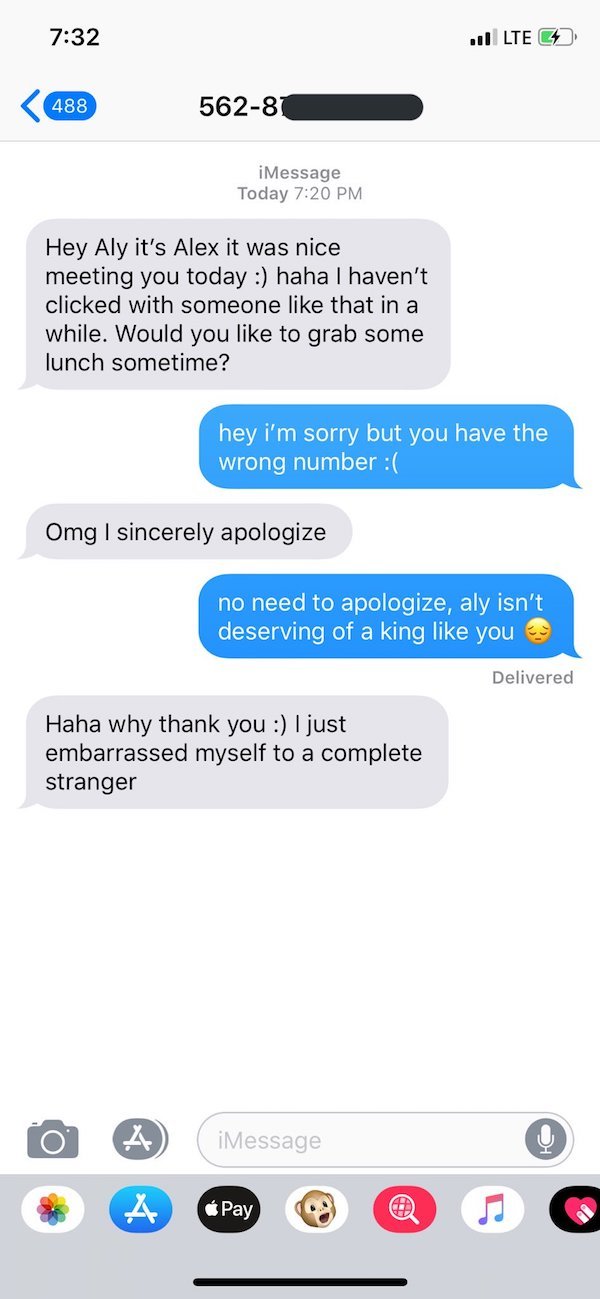The image size is (600, 1299).
Task: Open Apple Pay in the app strip
Action: [228, 1209]
